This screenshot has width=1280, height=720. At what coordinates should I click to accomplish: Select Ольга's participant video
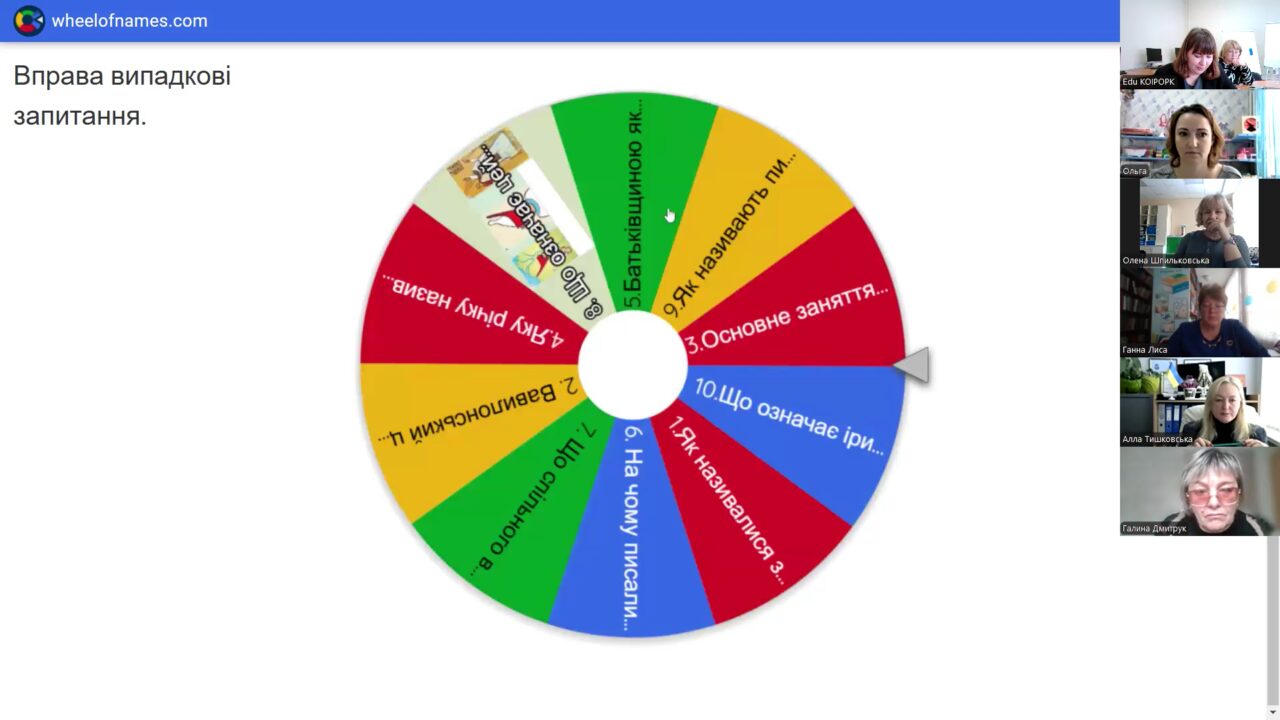tap(1199, 133)
